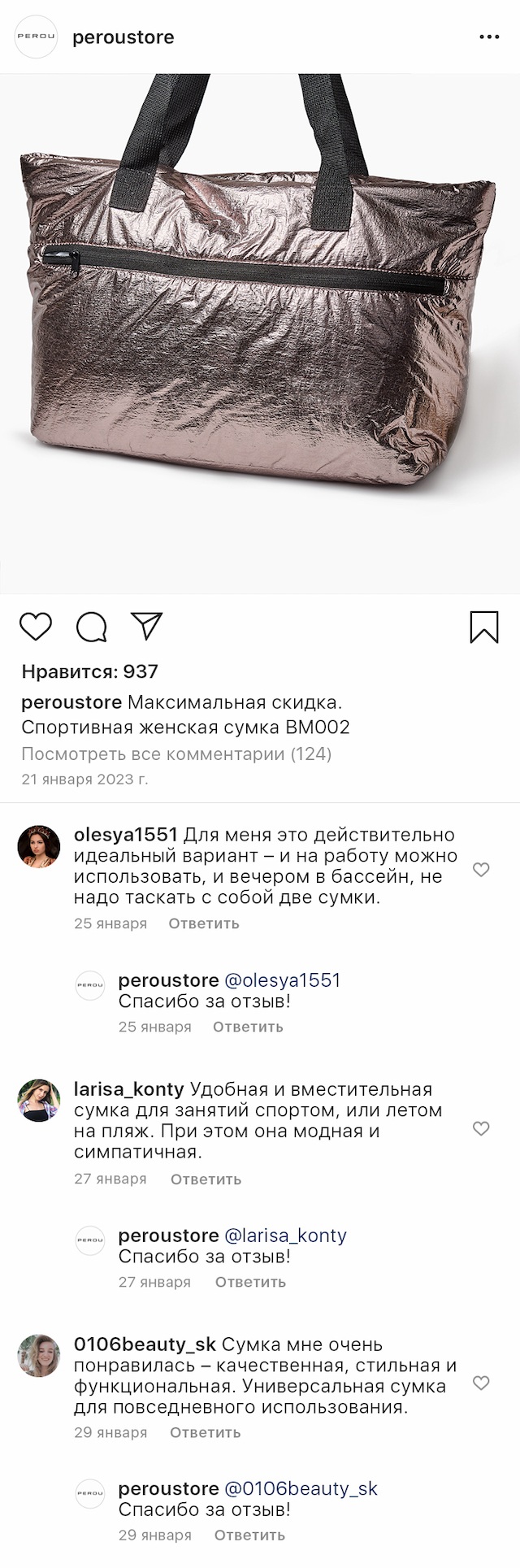This screenshot has height=1568, width=520.
Task: Open larisa_konty's profile avatar
Action: (x=39, y=1100)
